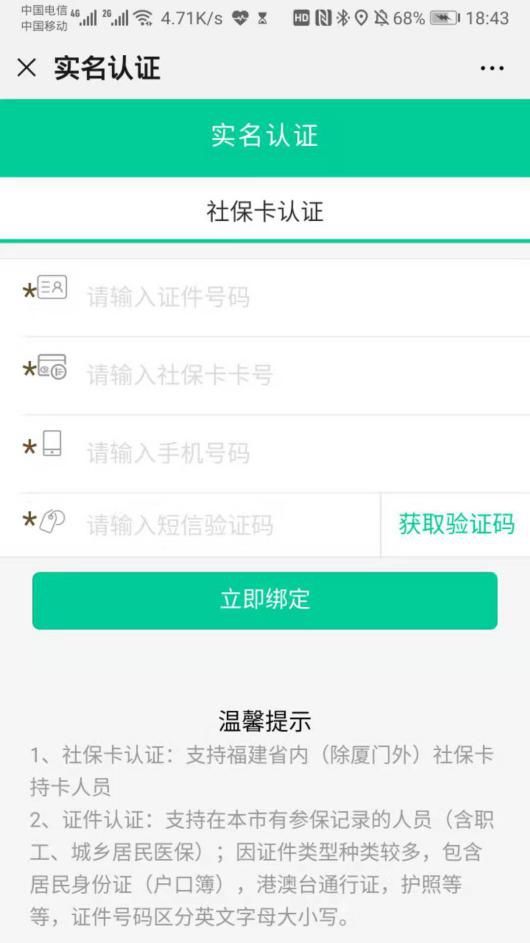Image resolution: width=530 pixels, height=943 pixels.
Task: Close the 实名认证 page
Action: coord(26,68)
